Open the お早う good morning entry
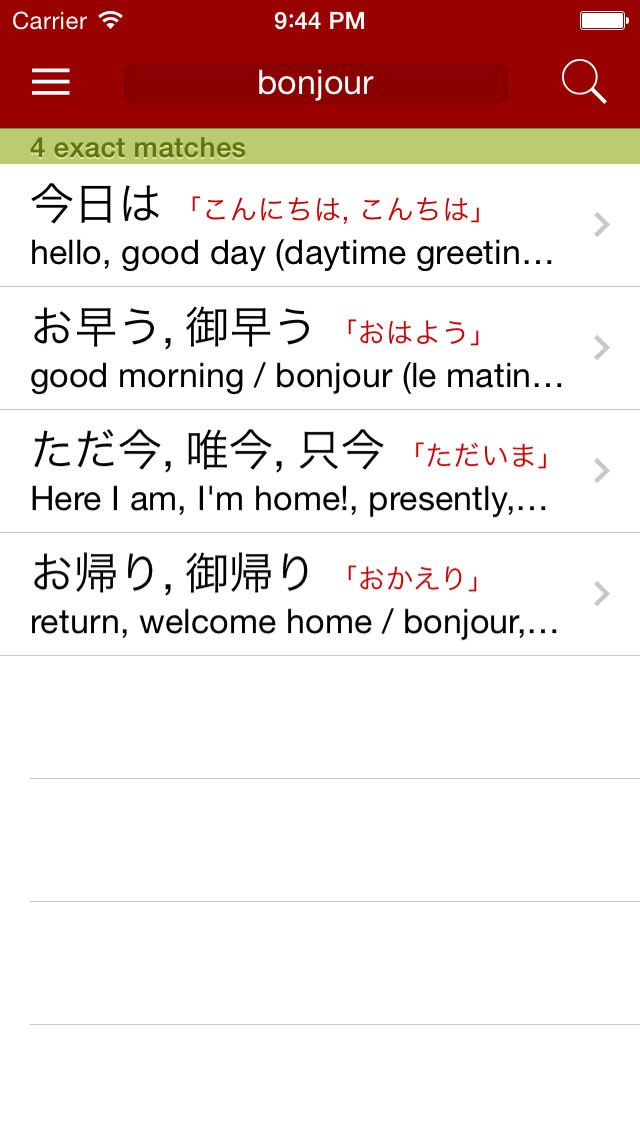The image size is (640, 1136). [320, 348]
